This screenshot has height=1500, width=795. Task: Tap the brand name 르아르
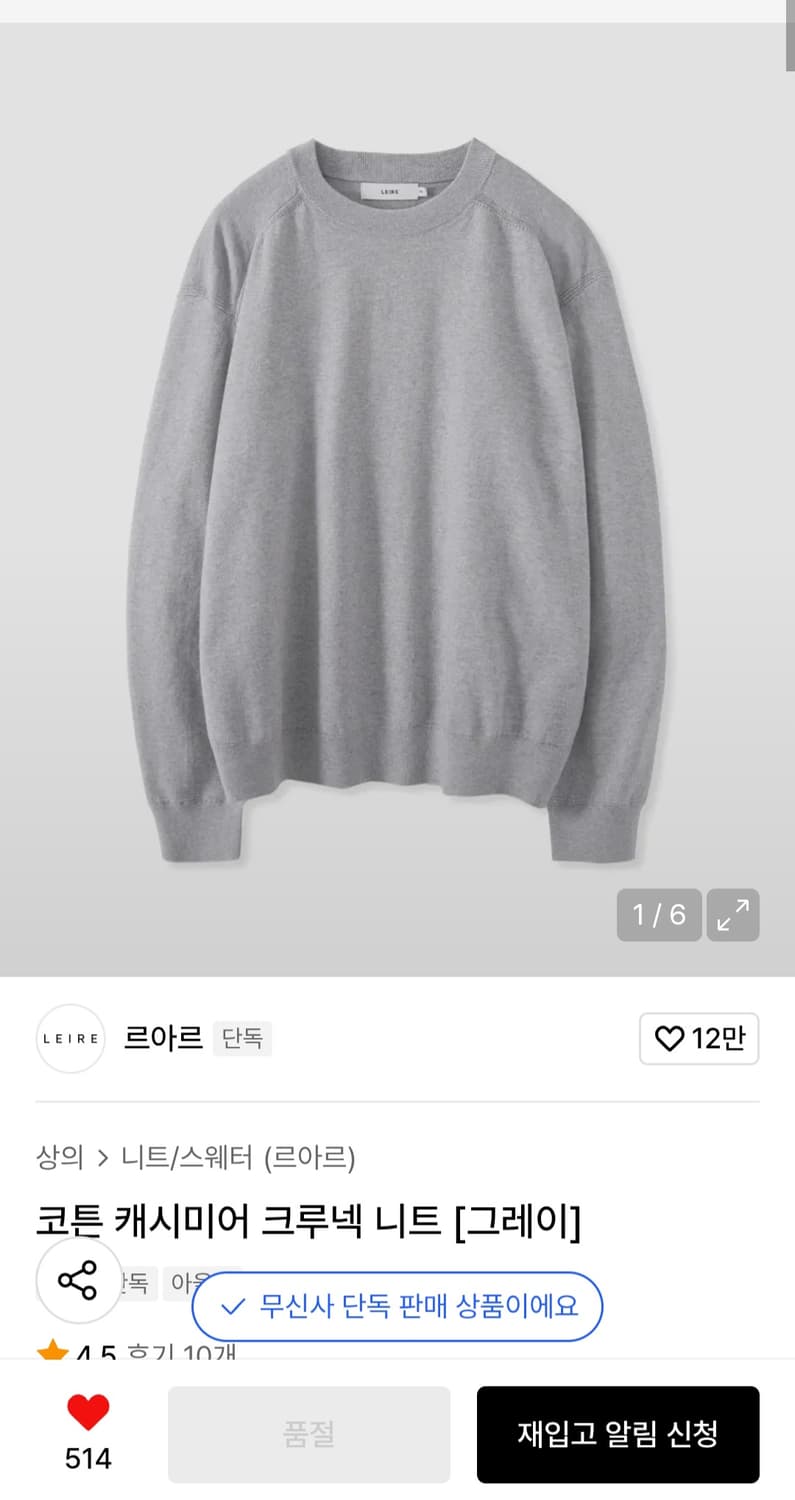point(162,1039)
